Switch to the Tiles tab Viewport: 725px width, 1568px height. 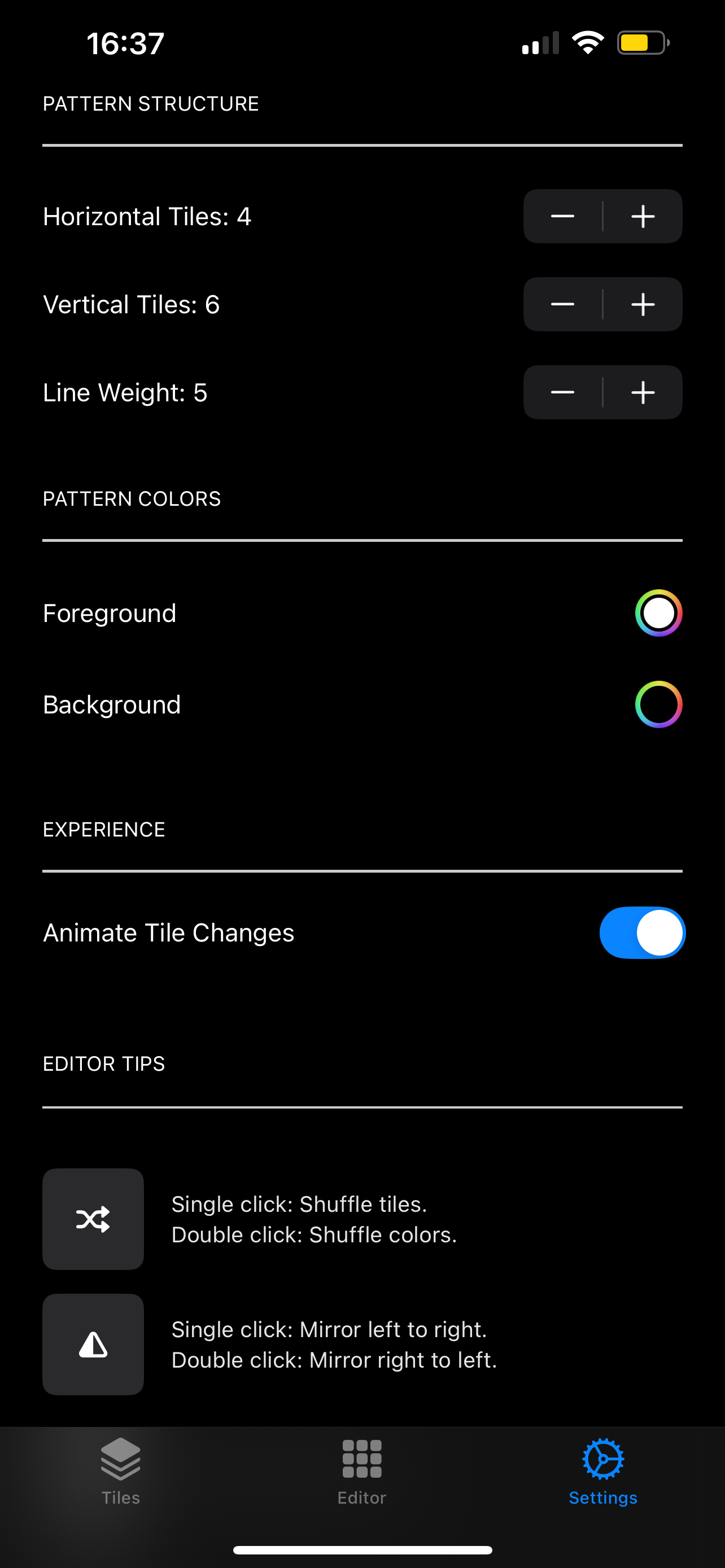coord(120,1469)
